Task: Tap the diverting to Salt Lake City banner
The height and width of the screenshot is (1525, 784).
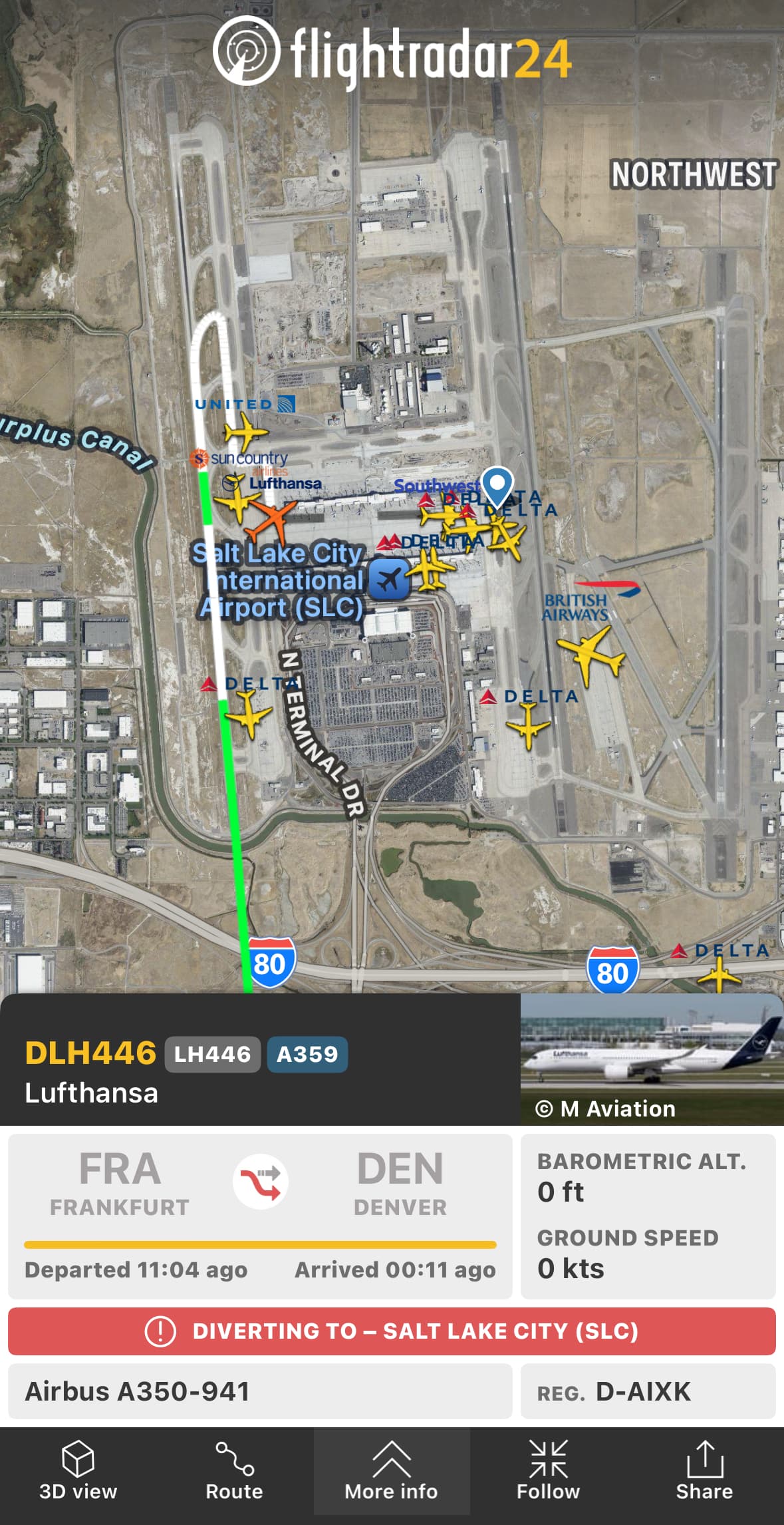Action: coord(392,1331)
